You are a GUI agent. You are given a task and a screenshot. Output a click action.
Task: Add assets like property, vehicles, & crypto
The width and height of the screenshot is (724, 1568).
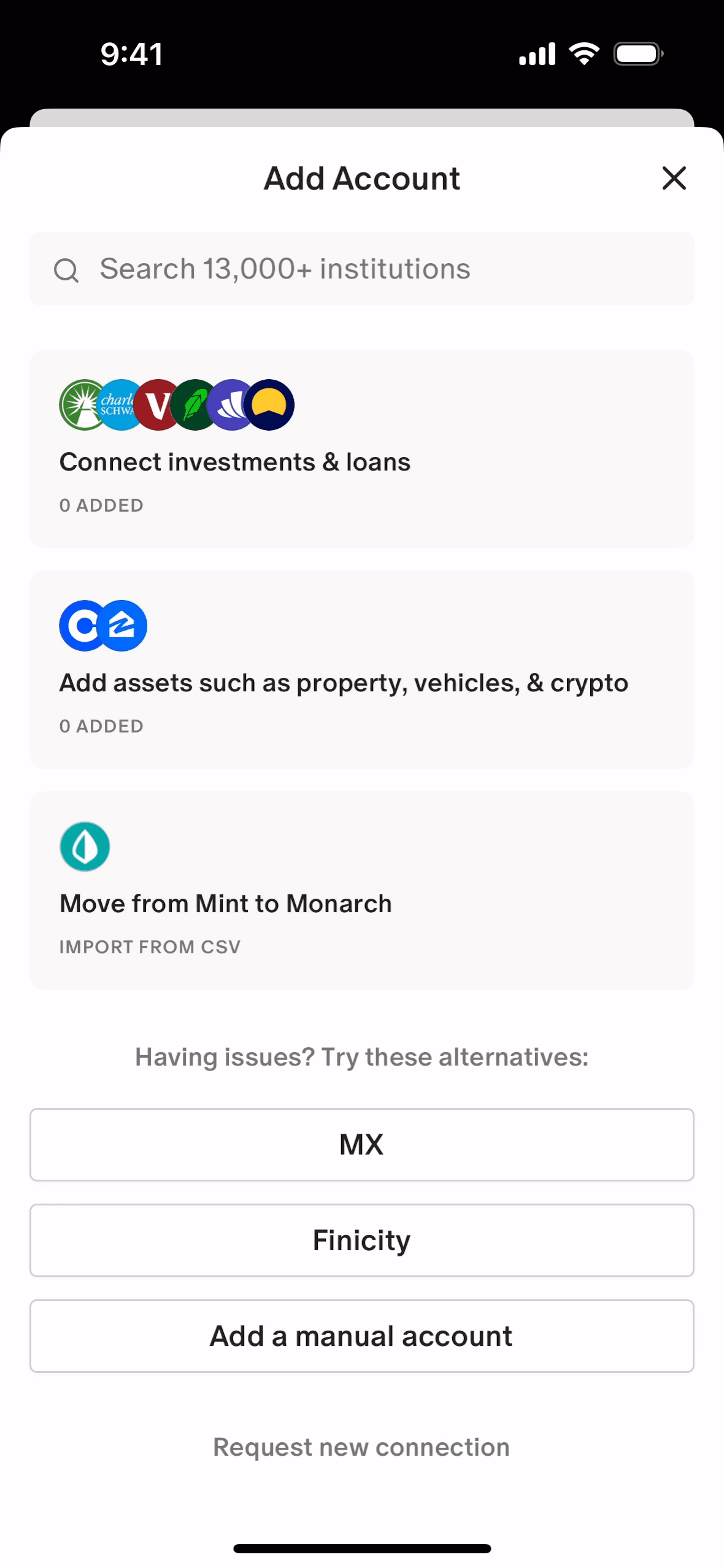[362, 670]
